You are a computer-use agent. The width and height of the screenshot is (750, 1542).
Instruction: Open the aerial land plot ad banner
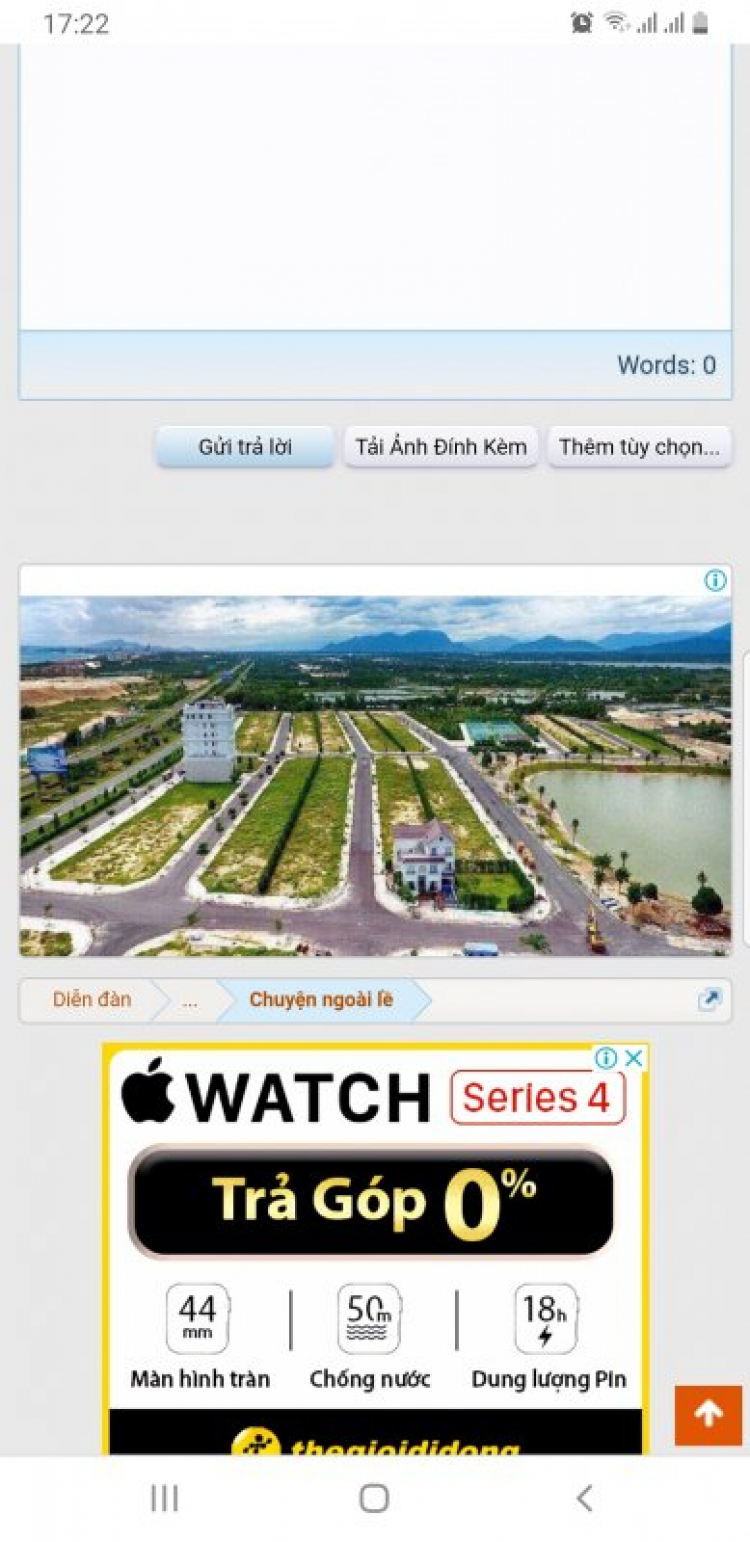click(x=375, y=775)
